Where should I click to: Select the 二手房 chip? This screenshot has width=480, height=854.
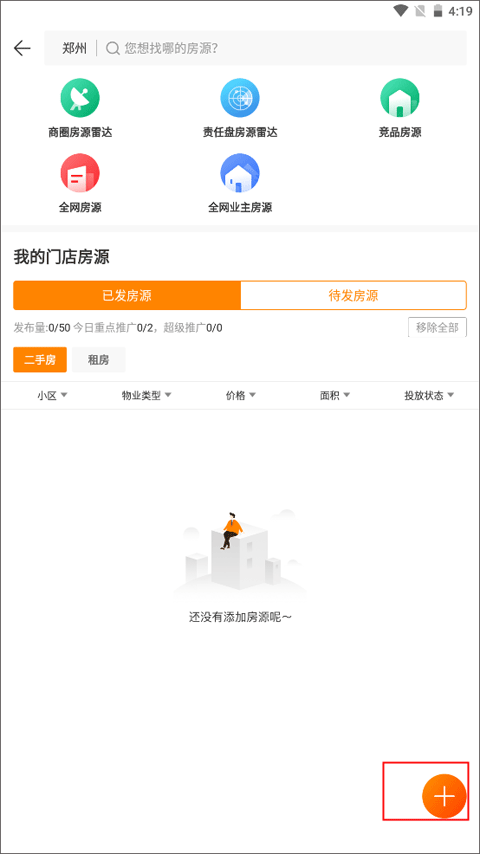[40, 360]
